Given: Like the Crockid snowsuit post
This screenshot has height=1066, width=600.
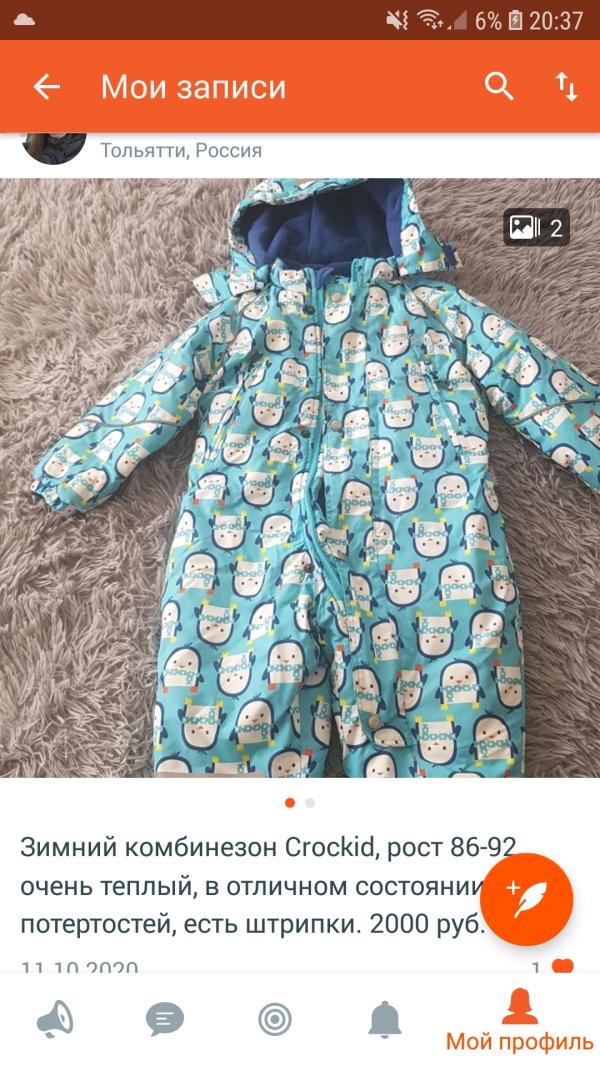Looking at the screenshot, I should coord(564,968).
